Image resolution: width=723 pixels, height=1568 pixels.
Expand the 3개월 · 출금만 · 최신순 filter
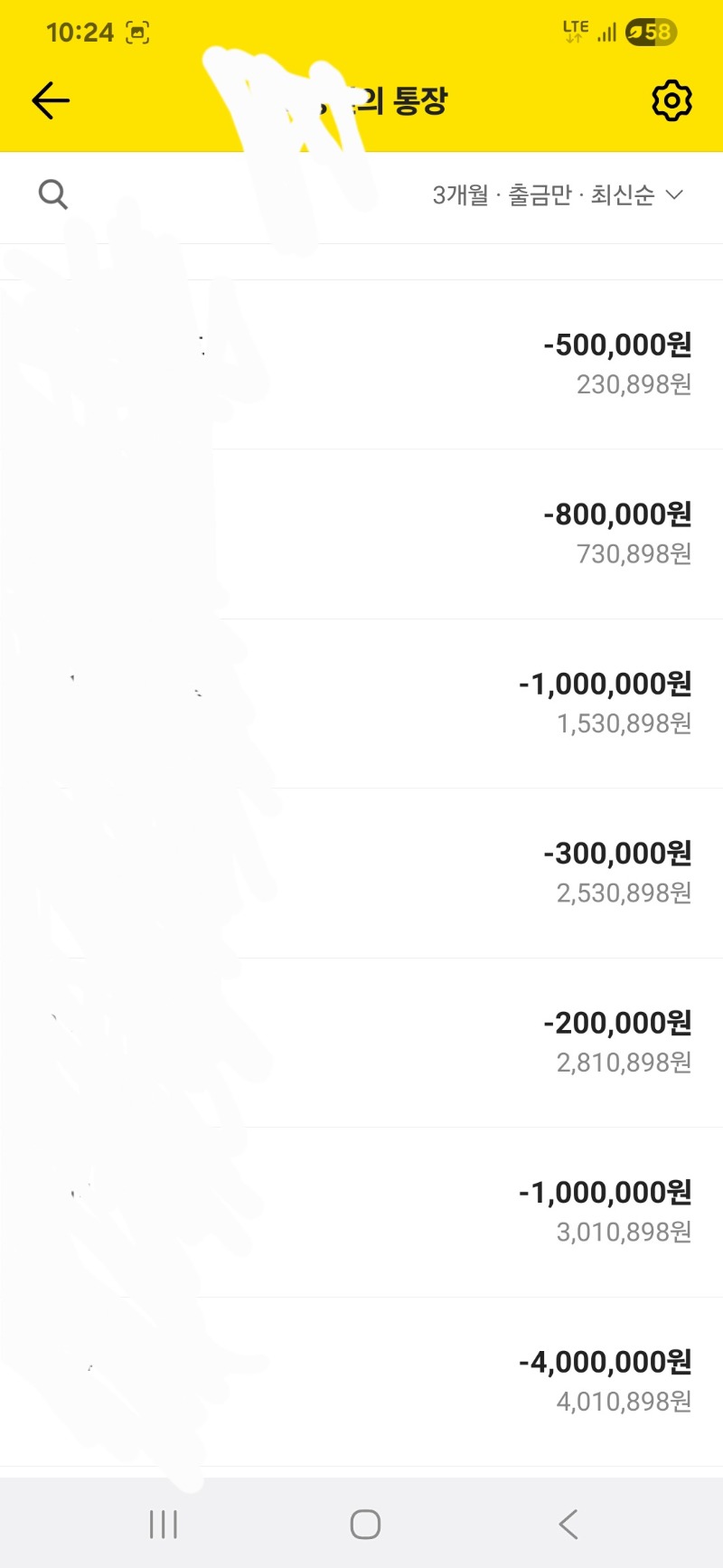(x=558, y=195)
